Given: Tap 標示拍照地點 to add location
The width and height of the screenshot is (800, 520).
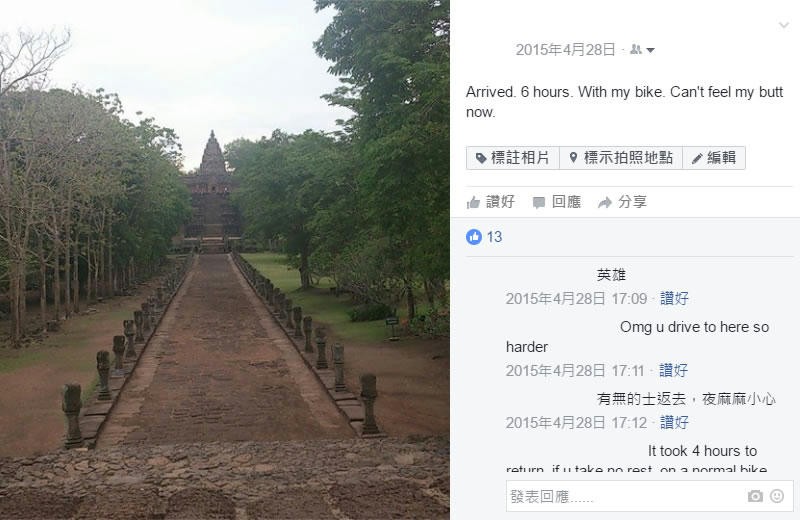Looking at the screenshot, I should click(x=620, y=158).
